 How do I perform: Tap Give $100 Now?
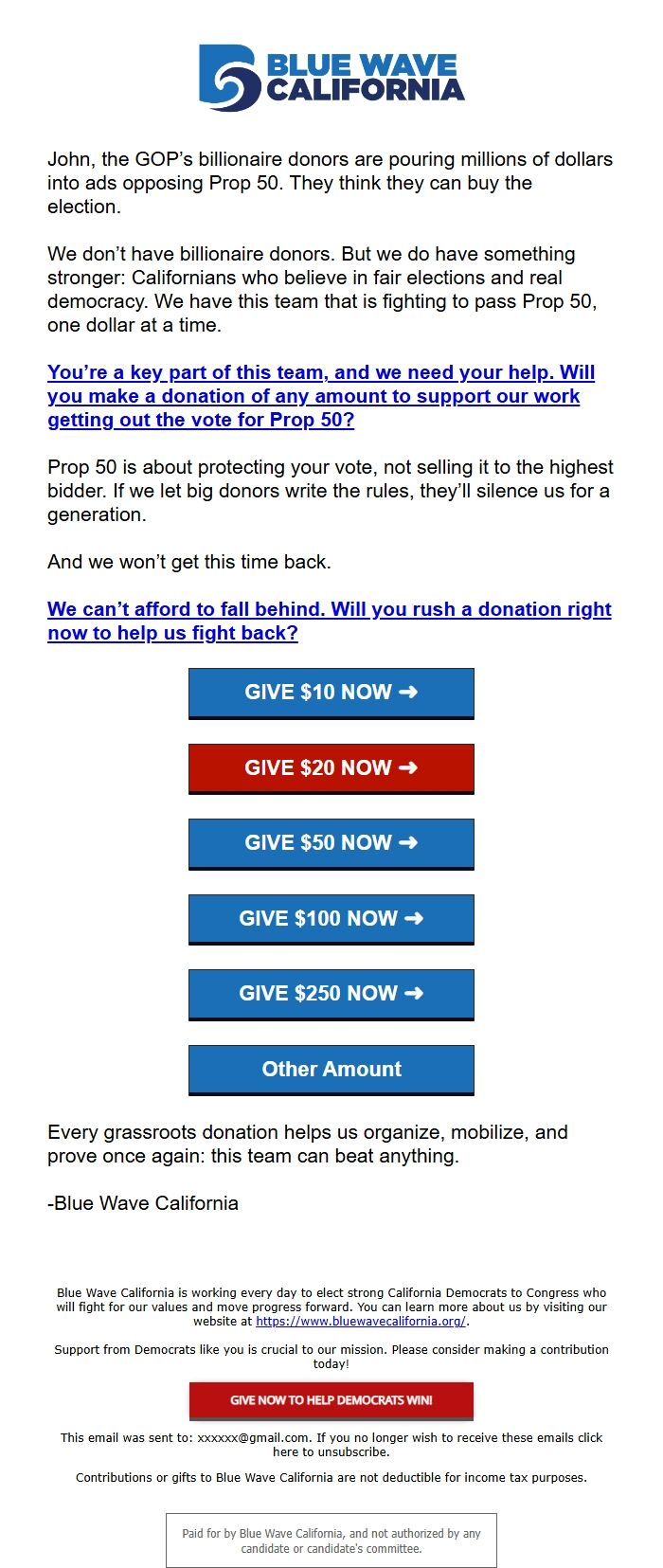tap(331, 918)
